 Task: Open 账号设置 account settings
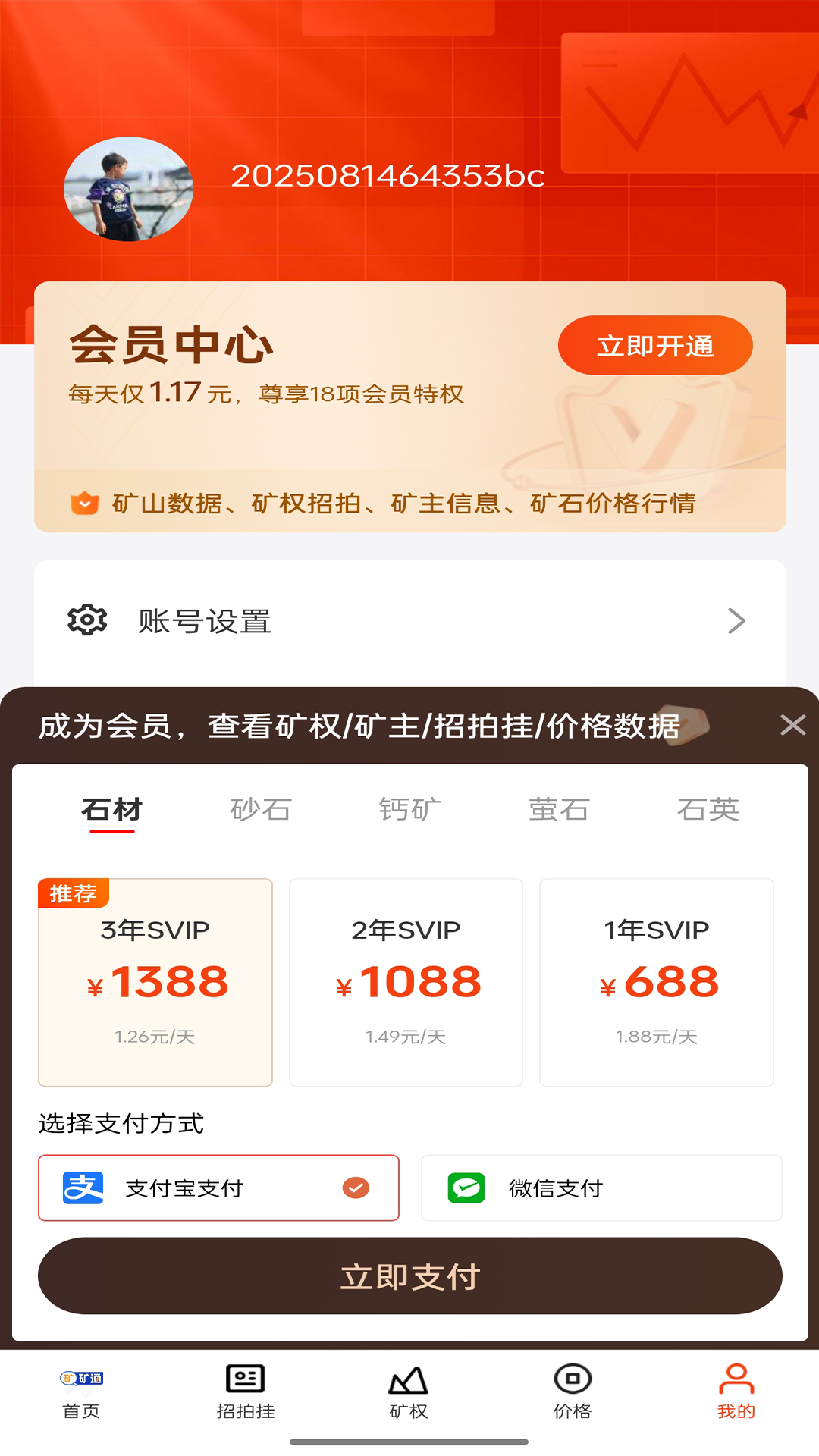click(409, 621)
